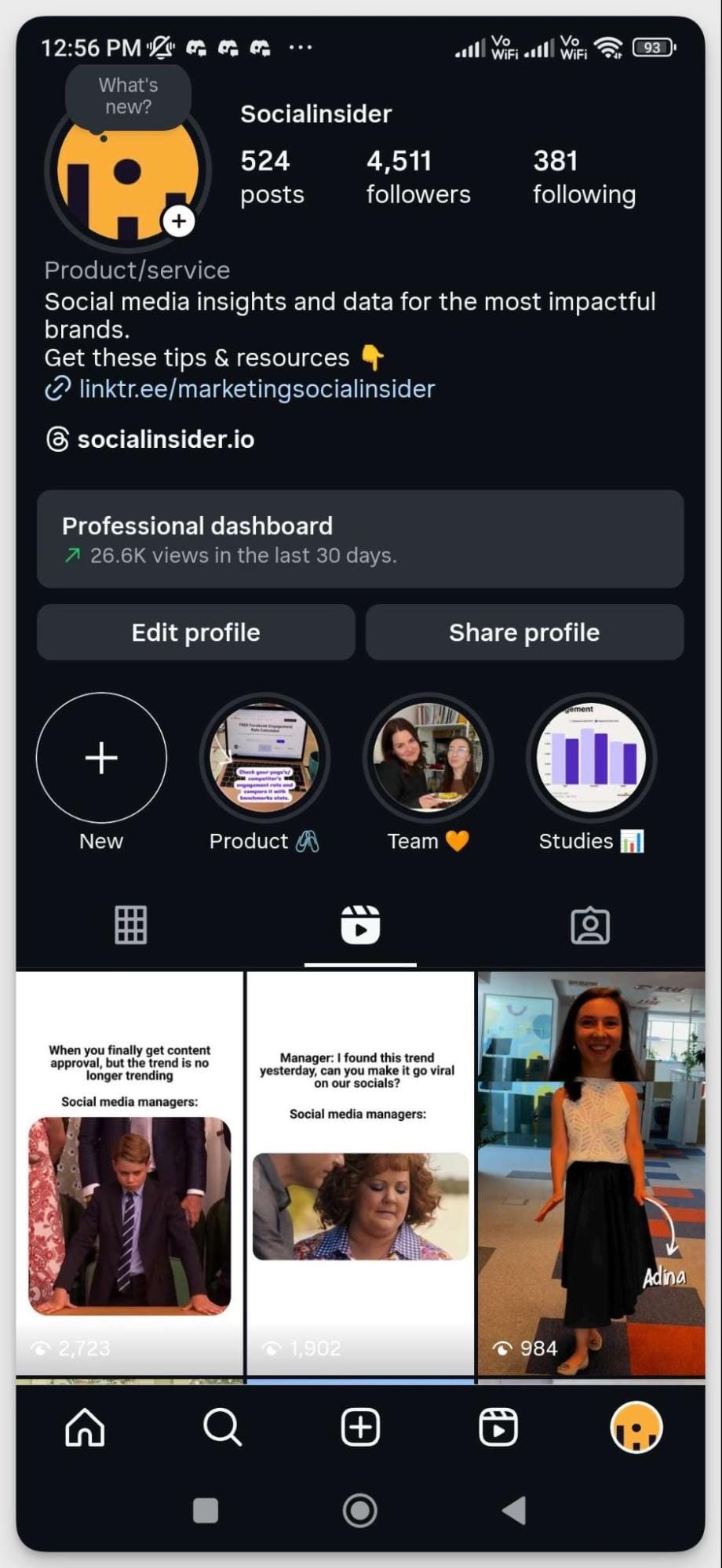Open the linktr.ee/marketingsocialinsider link

point(257,389)
